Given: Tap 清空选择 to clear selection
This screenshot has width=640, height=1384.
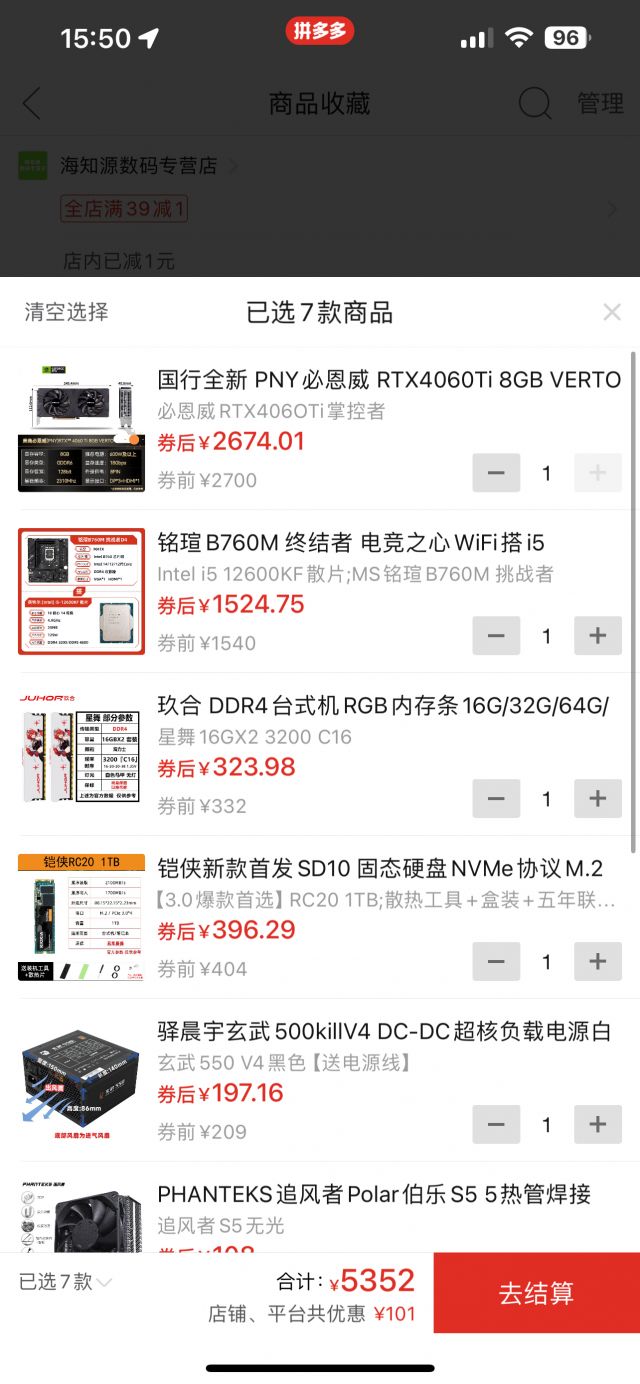Looking at the screenshot, I should (x=66, y=312).
